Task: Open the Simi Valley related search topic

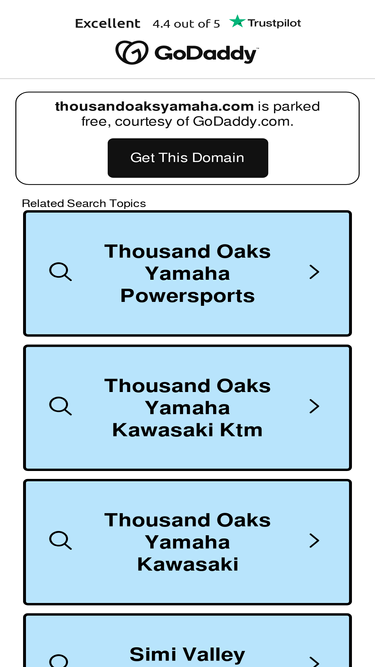Action: coord(188,641)
